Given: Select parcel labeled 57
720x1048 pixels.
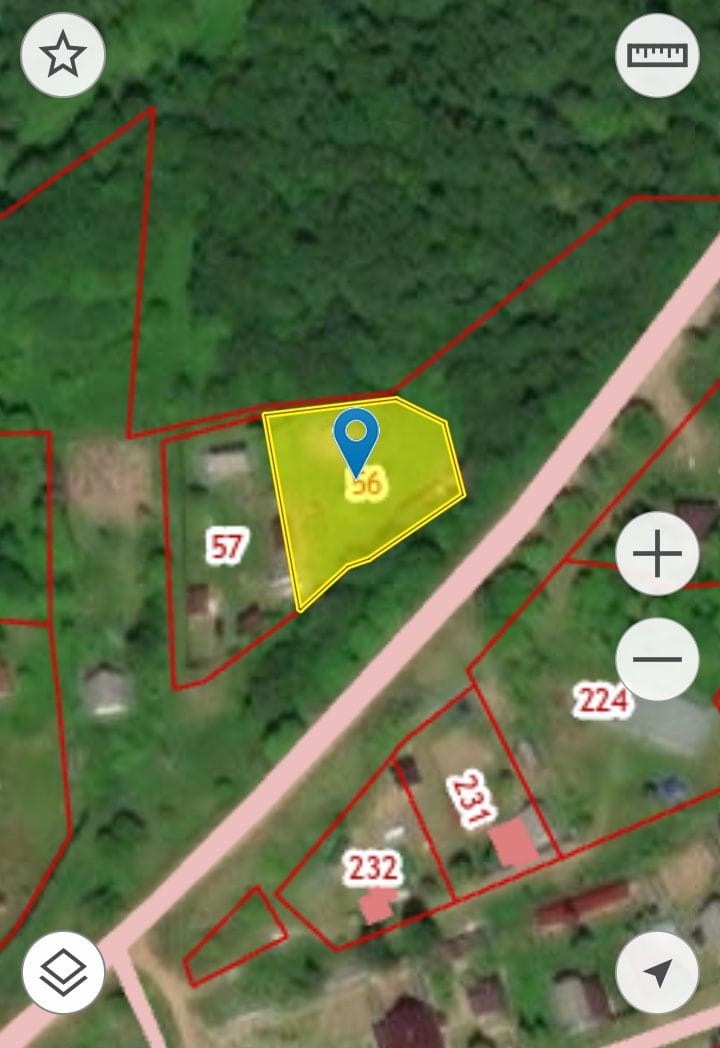Looking at the screenshot, I should click(227, 545).
